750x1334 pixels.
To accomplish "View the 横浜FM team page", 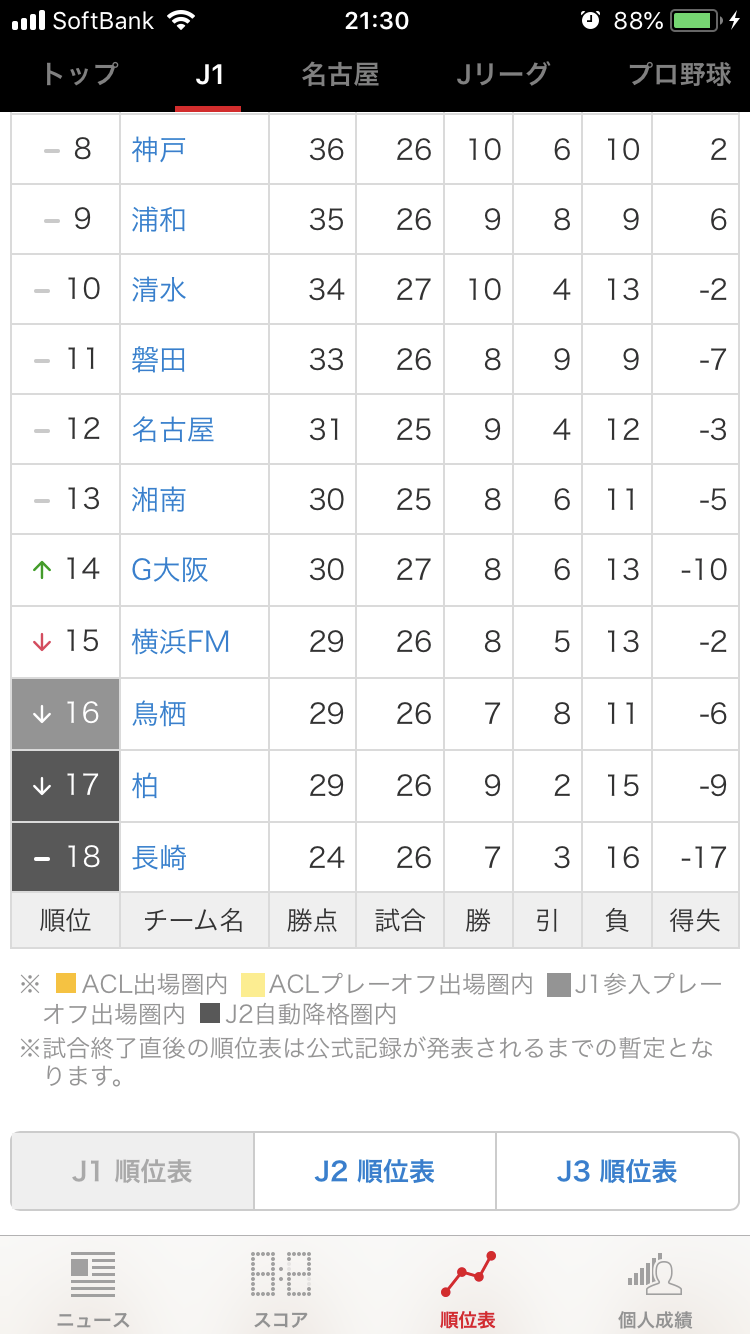I will [x=181, y=641].
